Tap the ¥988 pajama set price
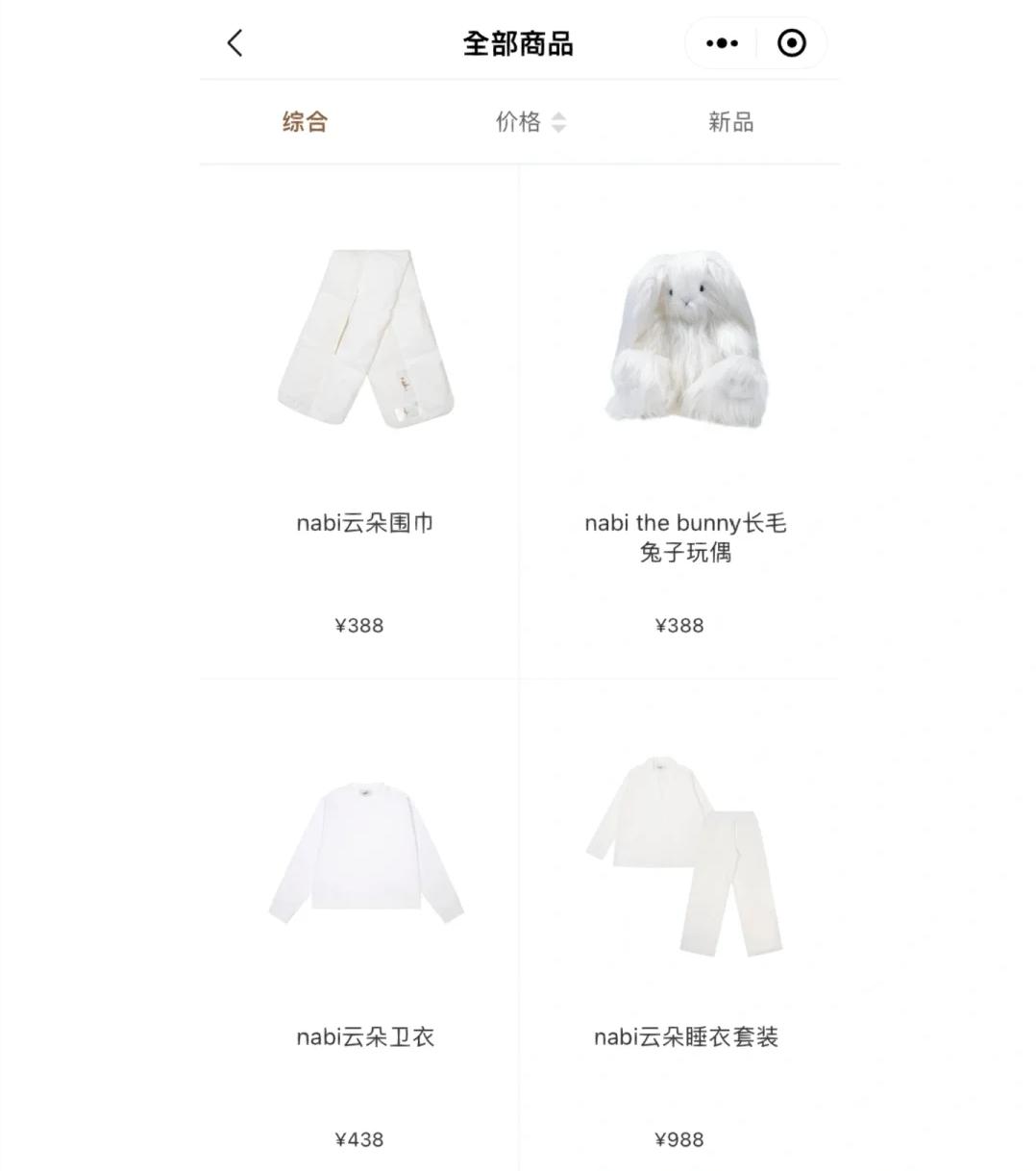Viewport: 1036px width, 1171px height. point(680,1139)
